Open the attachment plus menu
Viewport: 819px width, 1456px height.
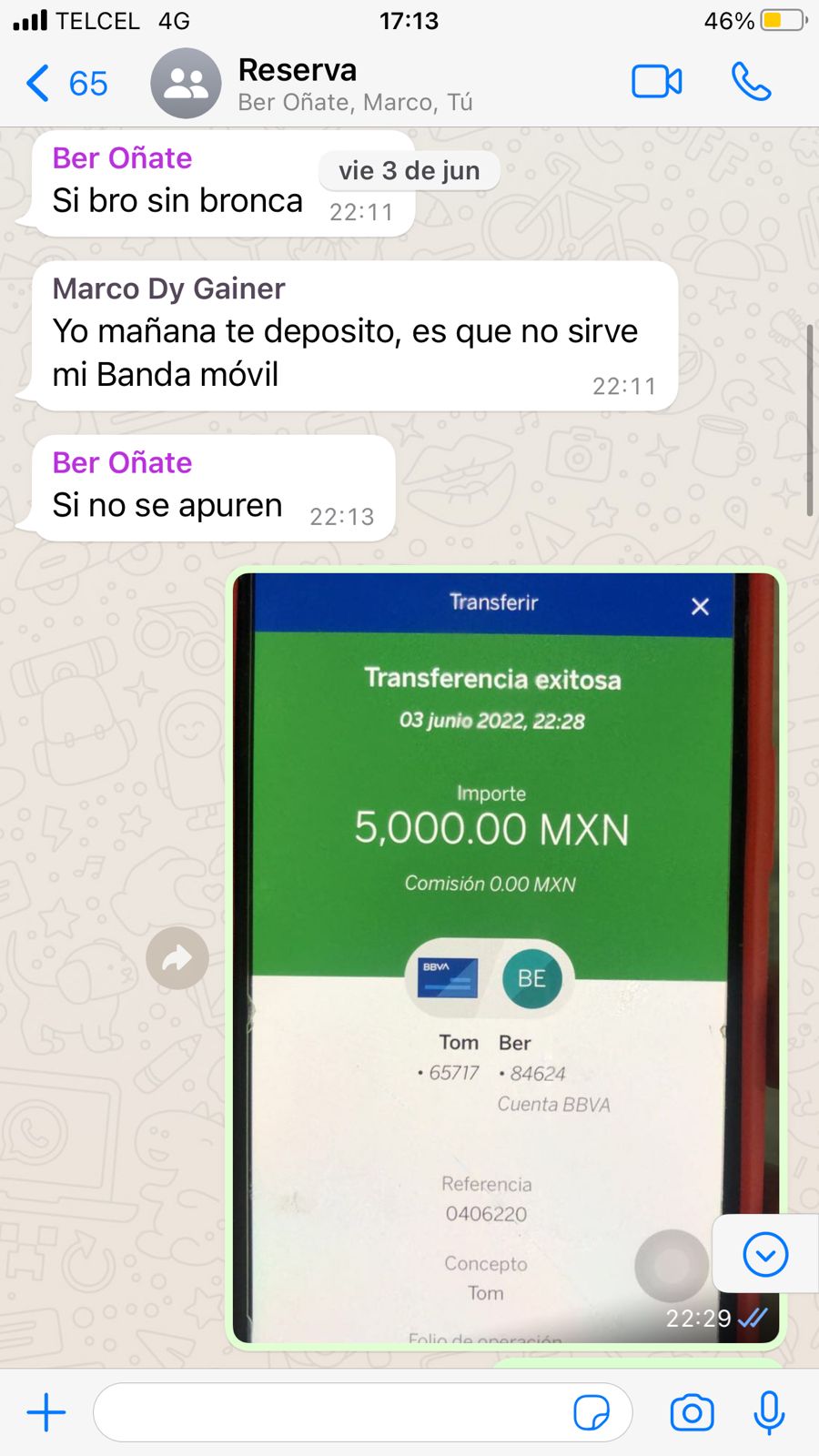pyautogui.click(x=46, y=1413)
